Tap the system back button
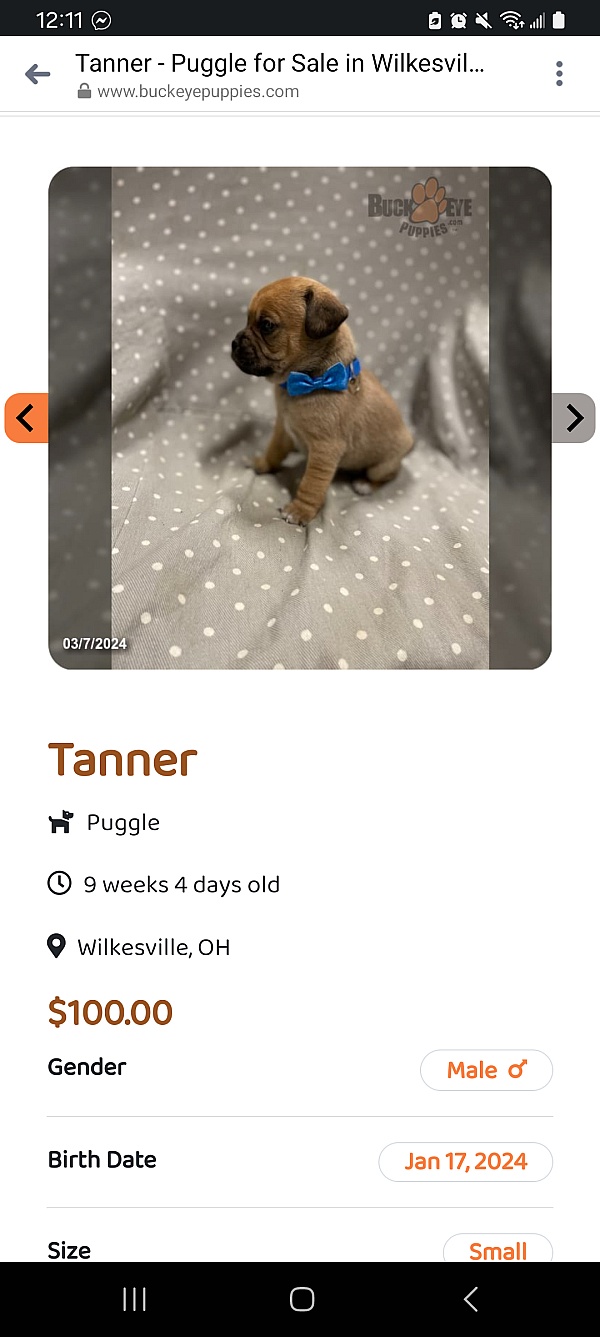600x1337 pixels. pos(470,1299)
